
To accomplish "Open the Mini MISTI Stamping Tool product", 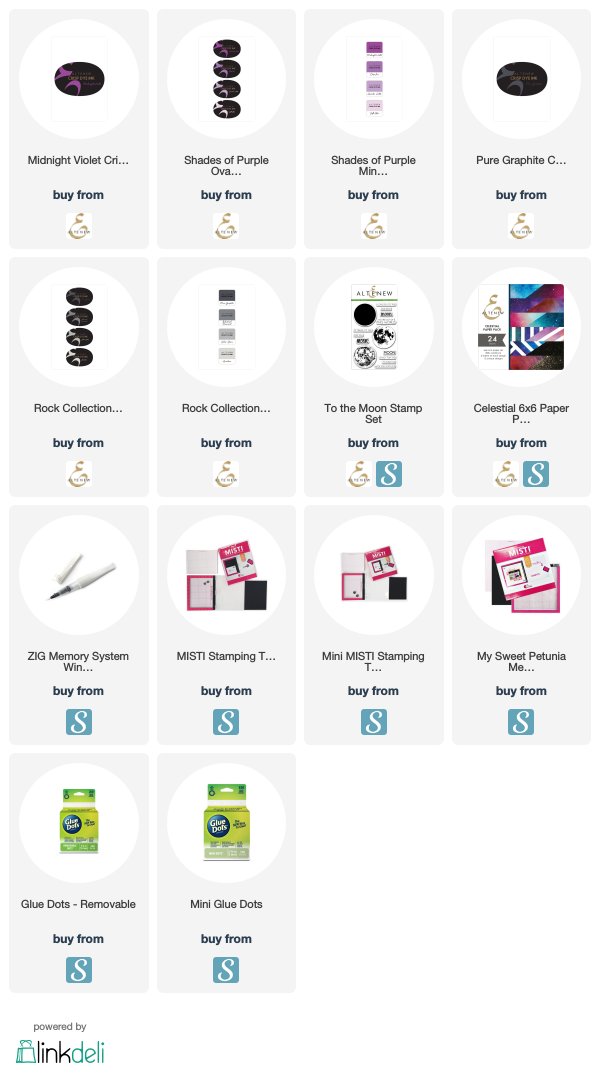I will [374, 575].
